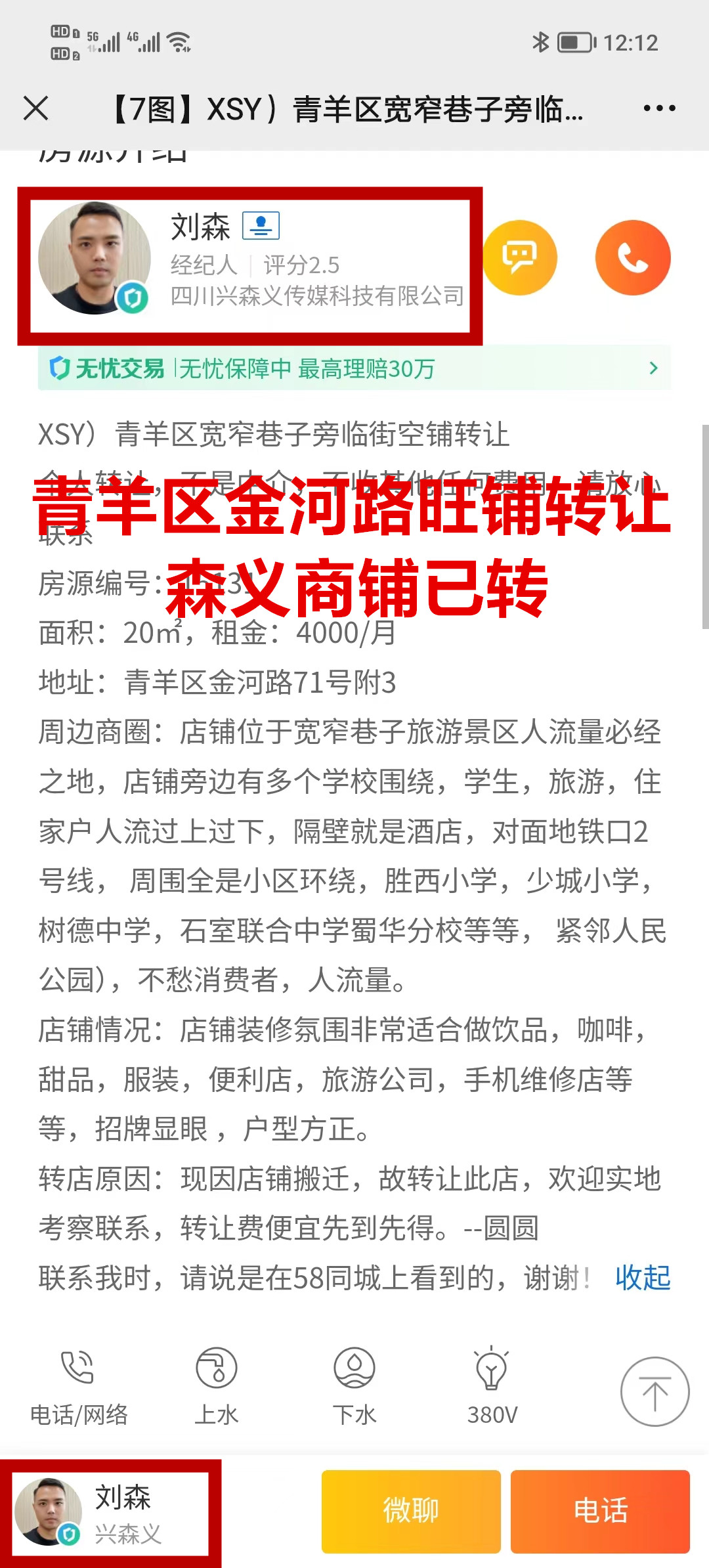
Task: Tap the 电话 button
Action: pyautogui.click(x=600, y=1511)
